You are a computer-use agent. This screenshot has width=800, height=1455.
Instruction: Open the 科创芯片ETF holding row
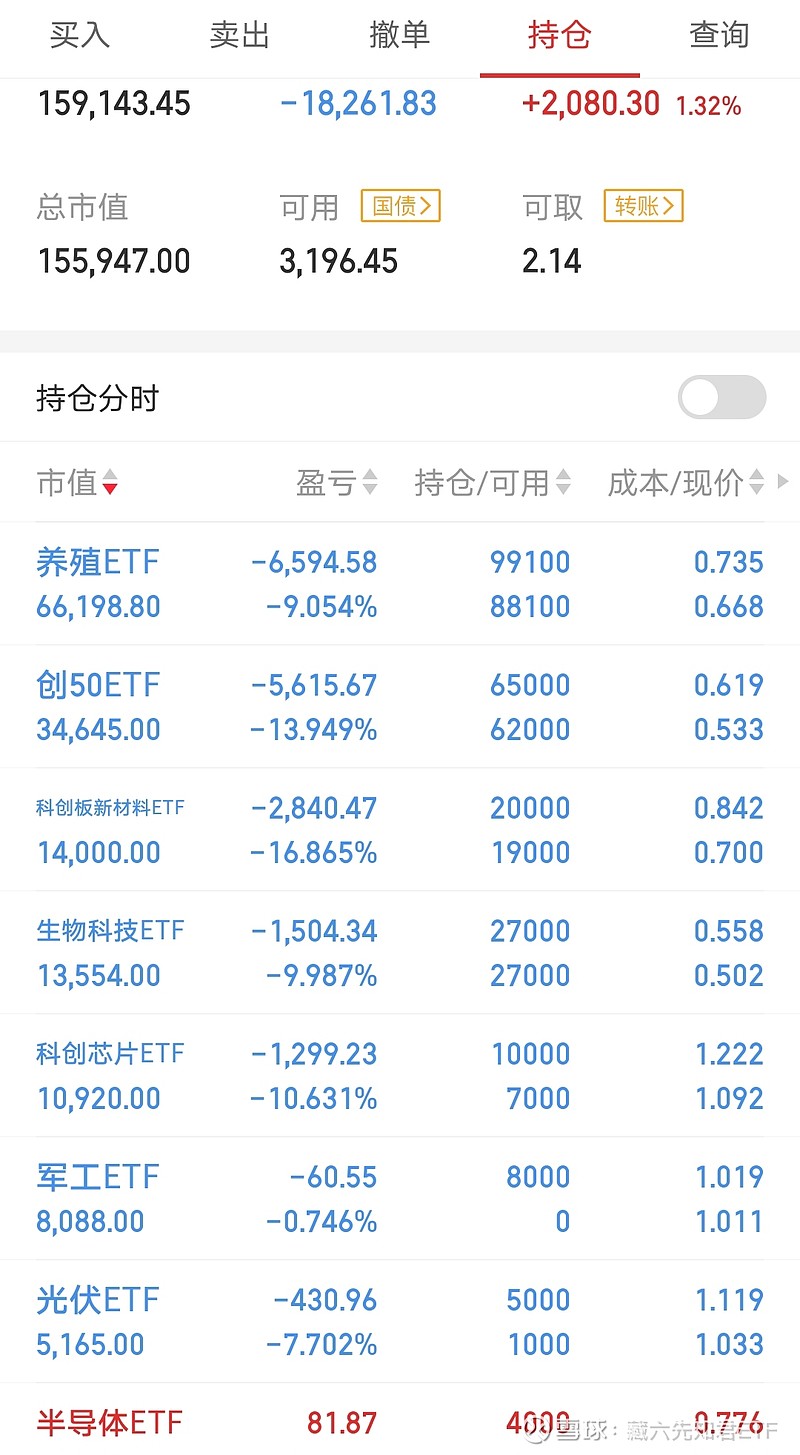[x=400, y=1076]
